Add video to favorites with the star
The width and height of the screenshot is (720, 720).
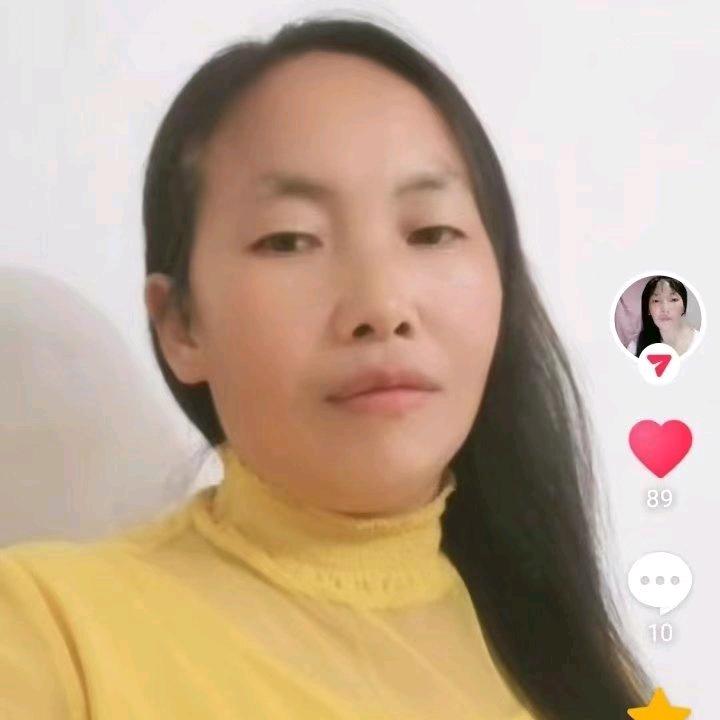[x=659, y=705]
